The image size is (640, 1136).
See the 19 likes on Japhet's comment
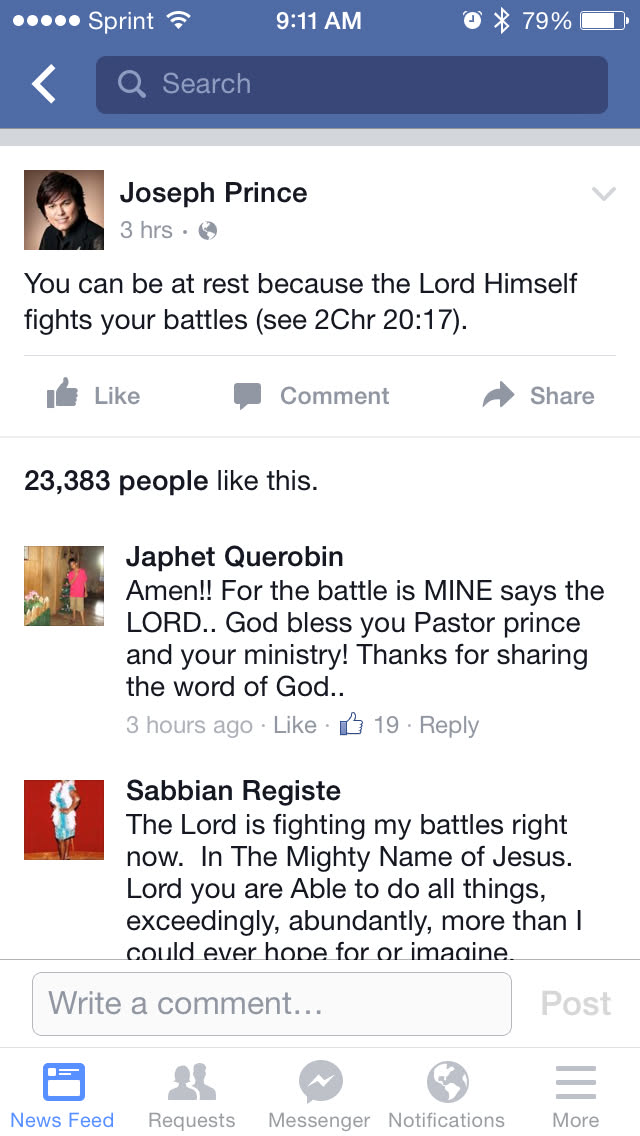click(370, 725)
